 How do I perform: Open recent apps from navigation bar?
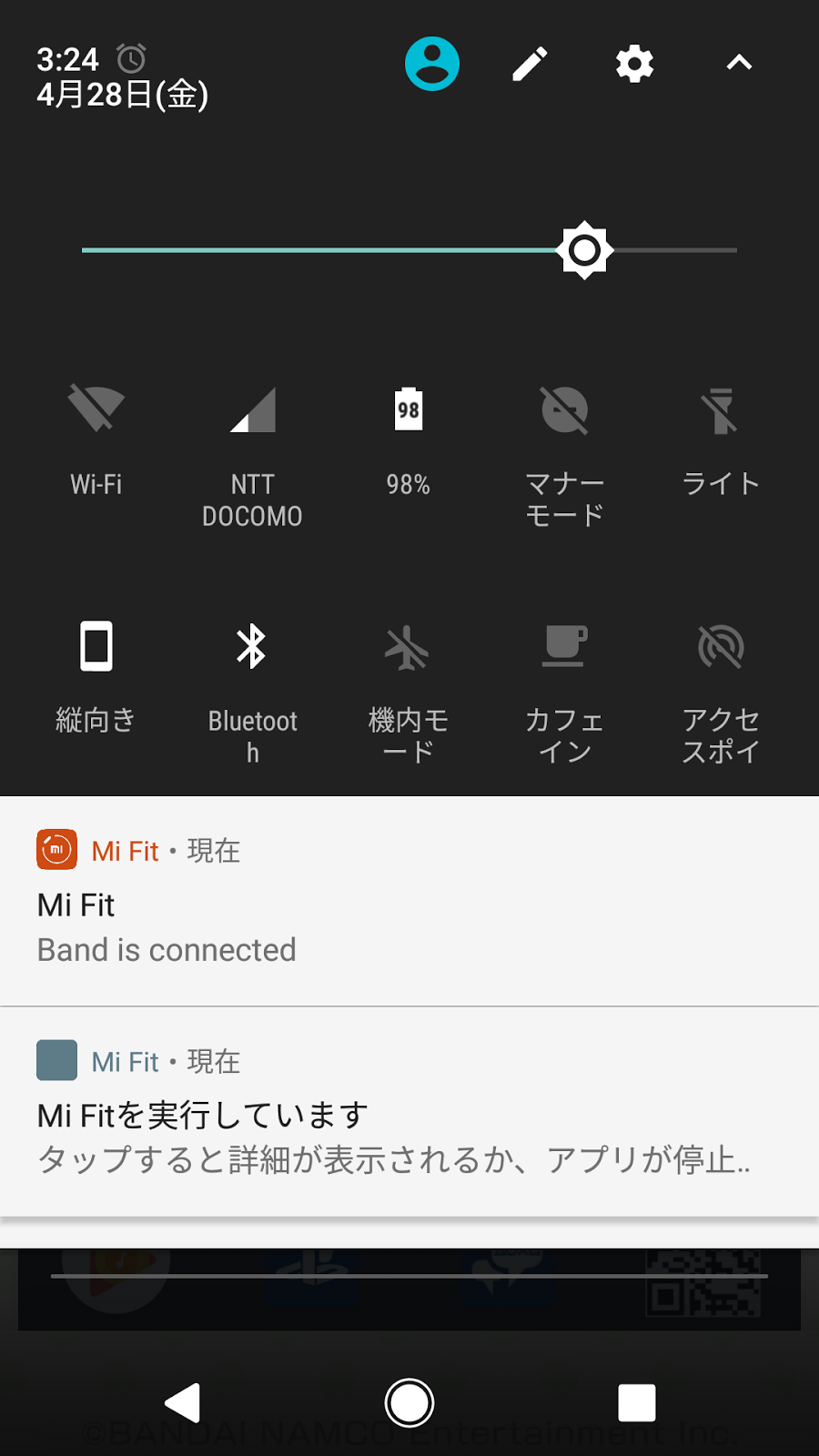pyautogui.click(x=636, y=1402)
